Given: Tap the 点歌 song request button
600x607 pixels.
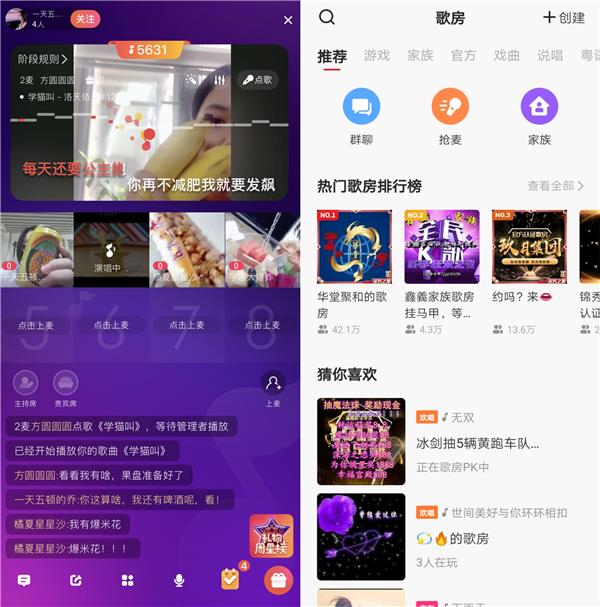Looking at the screenshot, I should click(x=257, y=79).
